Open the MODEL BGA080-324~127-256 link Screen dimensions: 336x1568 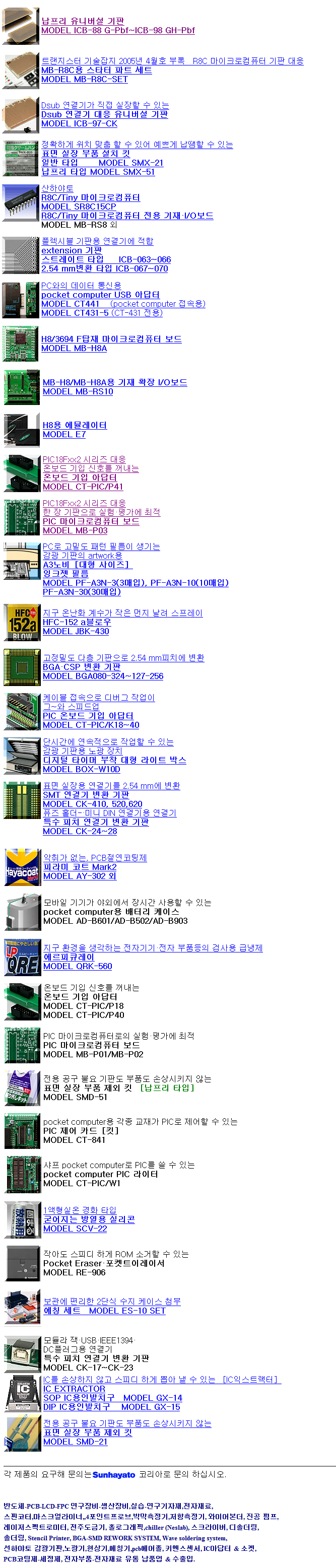tap(103, 675)
